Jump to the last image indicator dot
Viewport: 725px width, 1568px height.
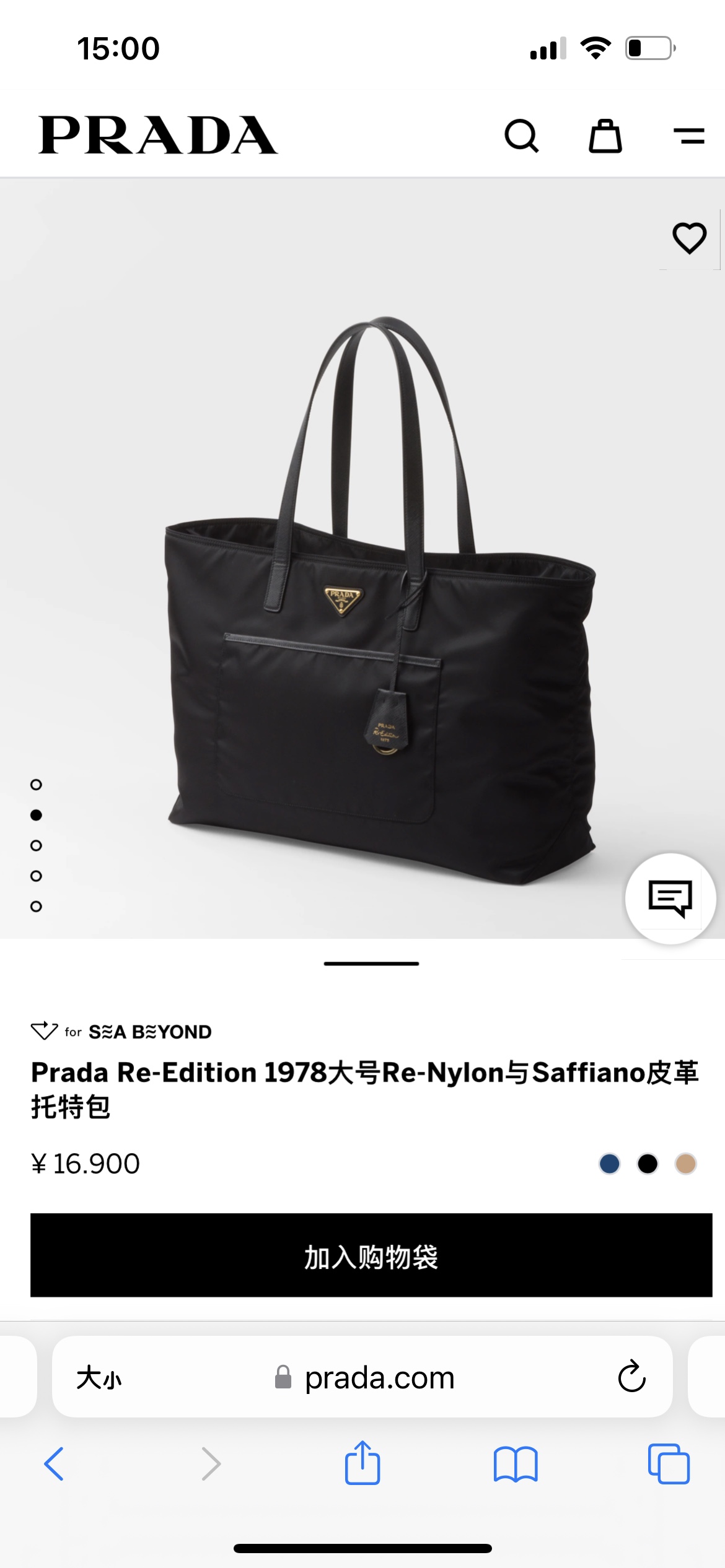[36, 906]
